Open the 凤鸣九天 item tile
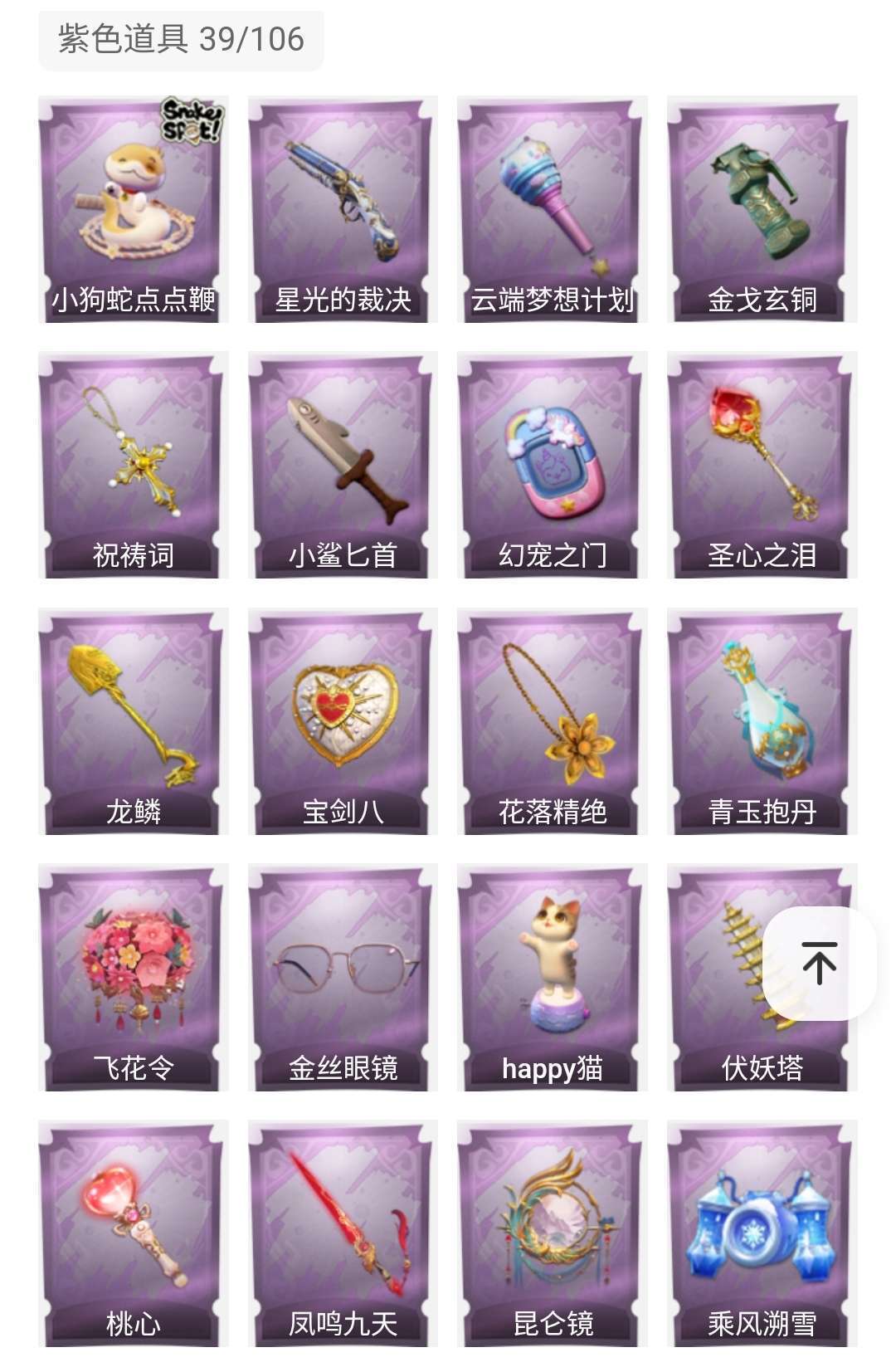 (343, 1233)
